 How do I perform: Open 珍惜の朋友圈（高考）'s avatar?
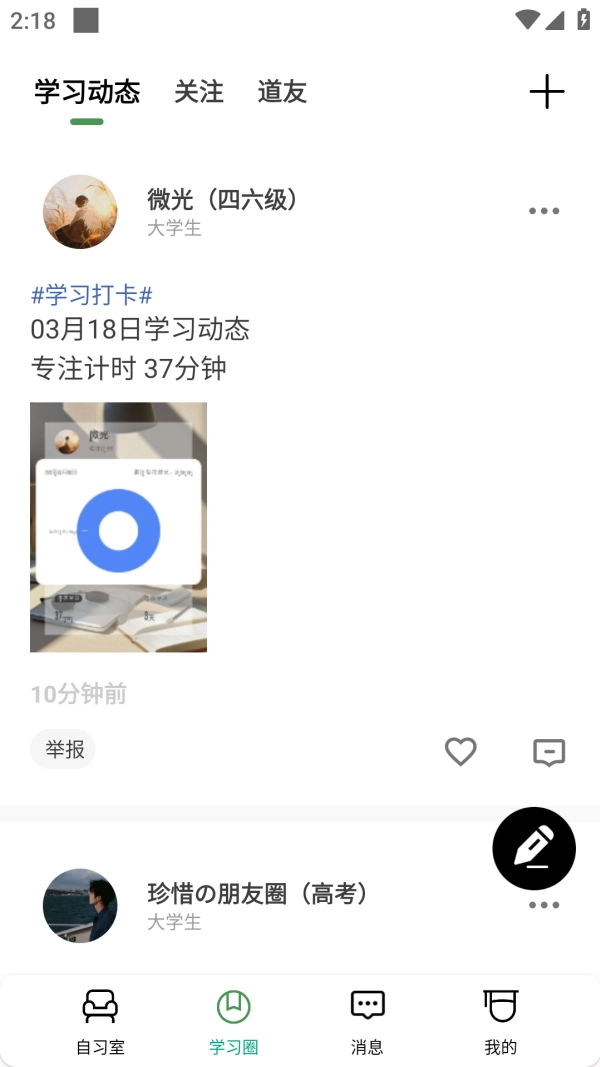[80, 905]
